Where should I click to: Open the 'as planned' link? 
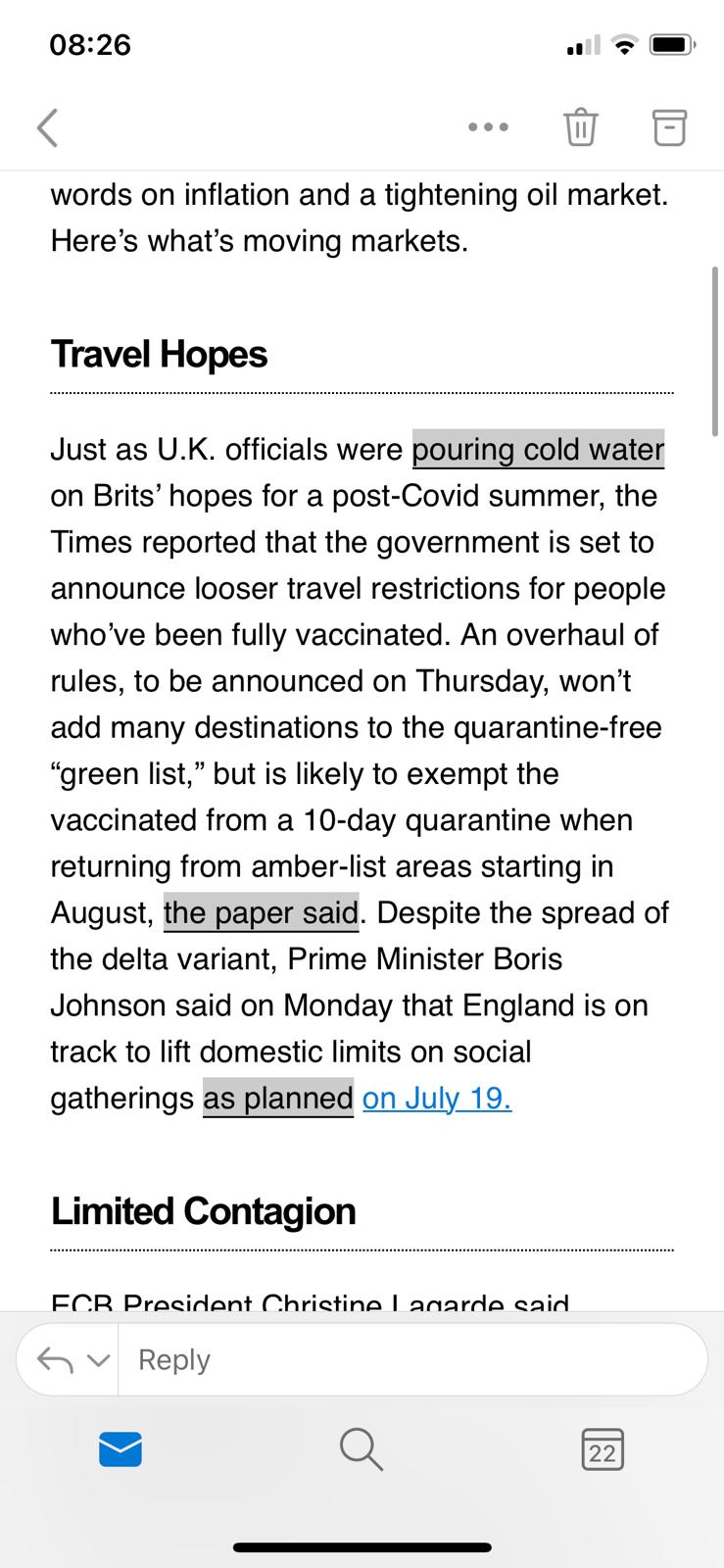278,1099
